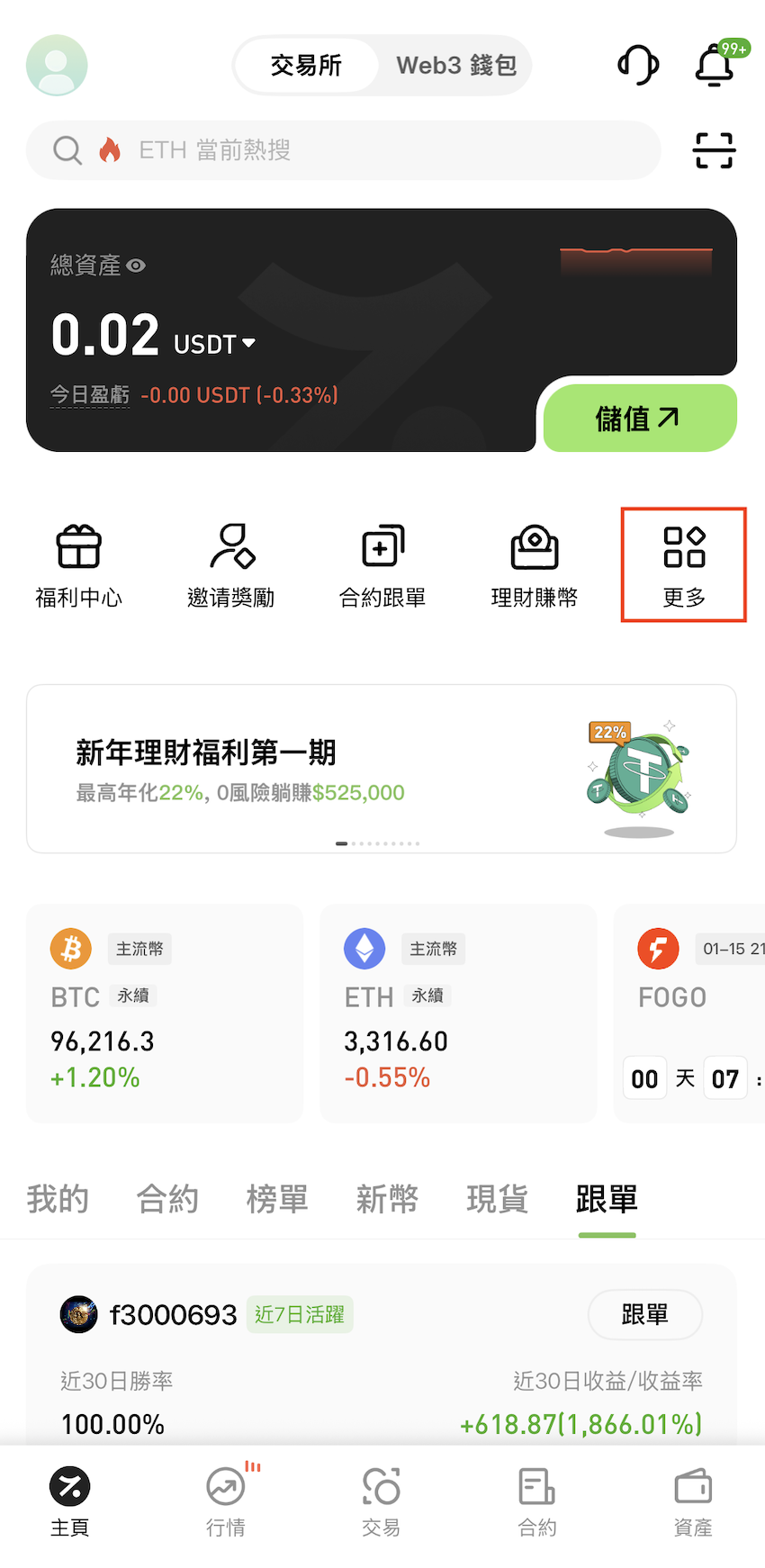Open 合約跟單 shortcut
The height and width of the screenshot is (1568, 765).
click(x=382, y=565)
